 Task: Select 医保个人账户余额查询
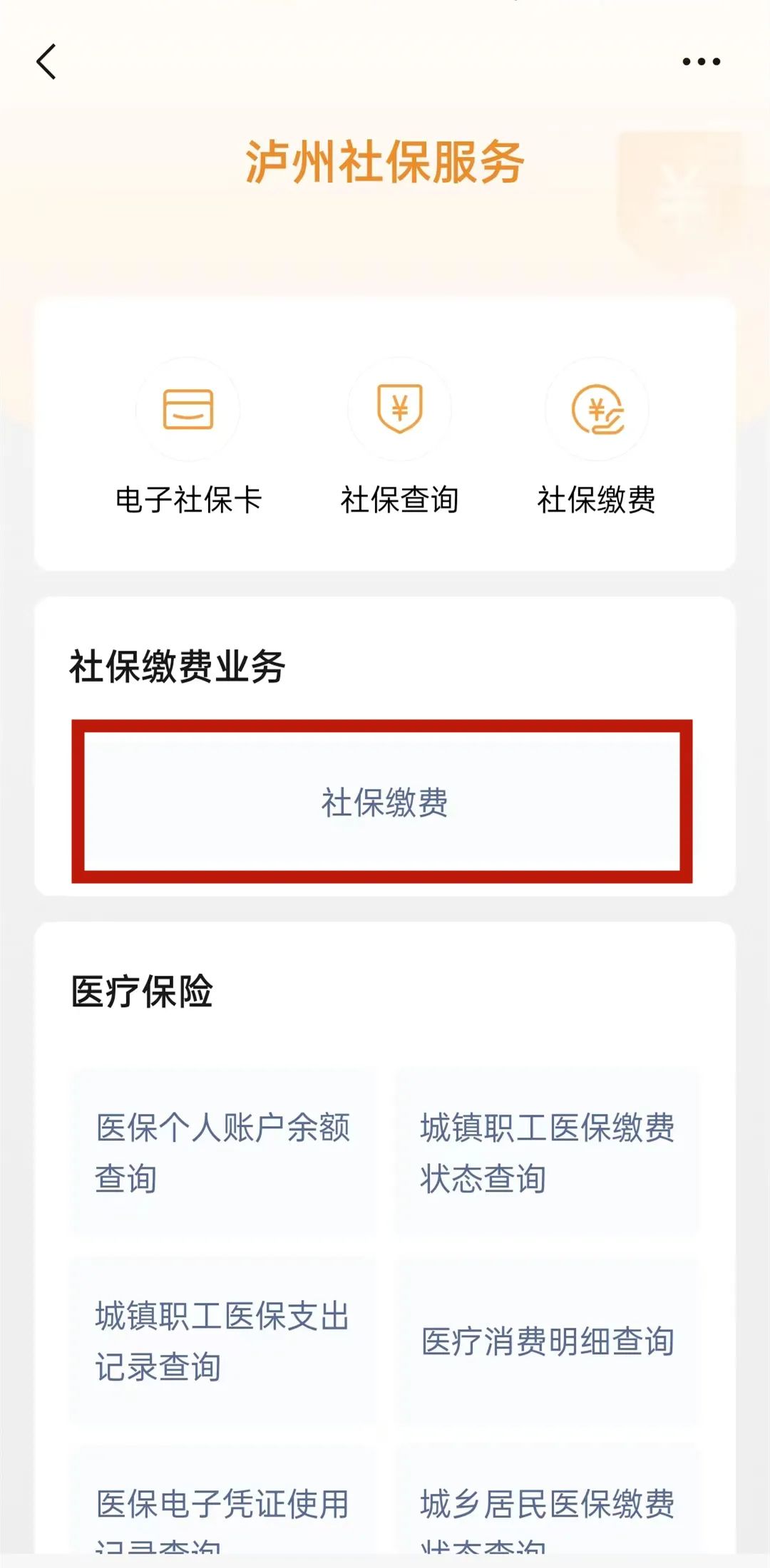(x=222, y=1152)
